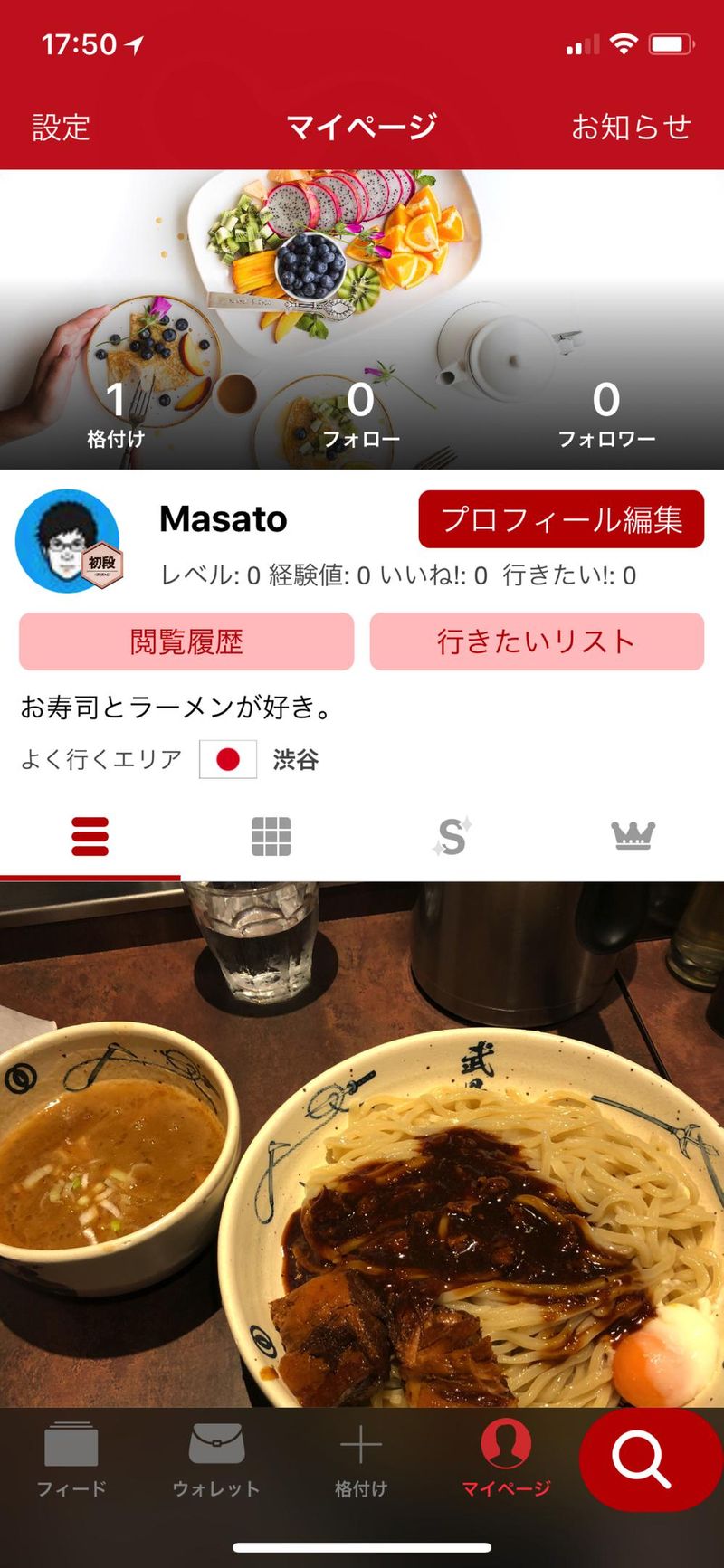Switch to the grid view tab
Screen dimensions: 724x1568
click(271, 836)
